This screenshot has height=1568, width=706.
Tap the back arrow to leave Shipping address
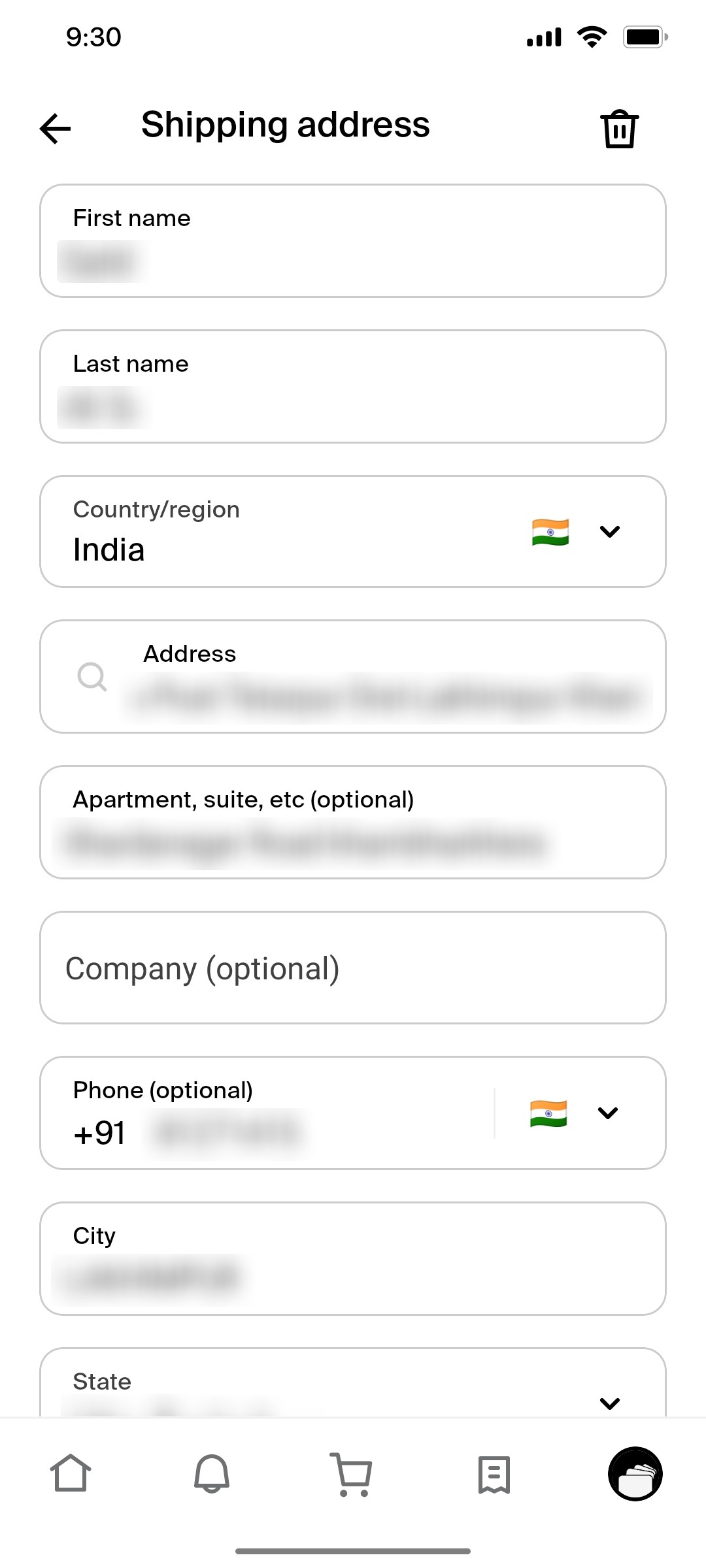point(55,128)
